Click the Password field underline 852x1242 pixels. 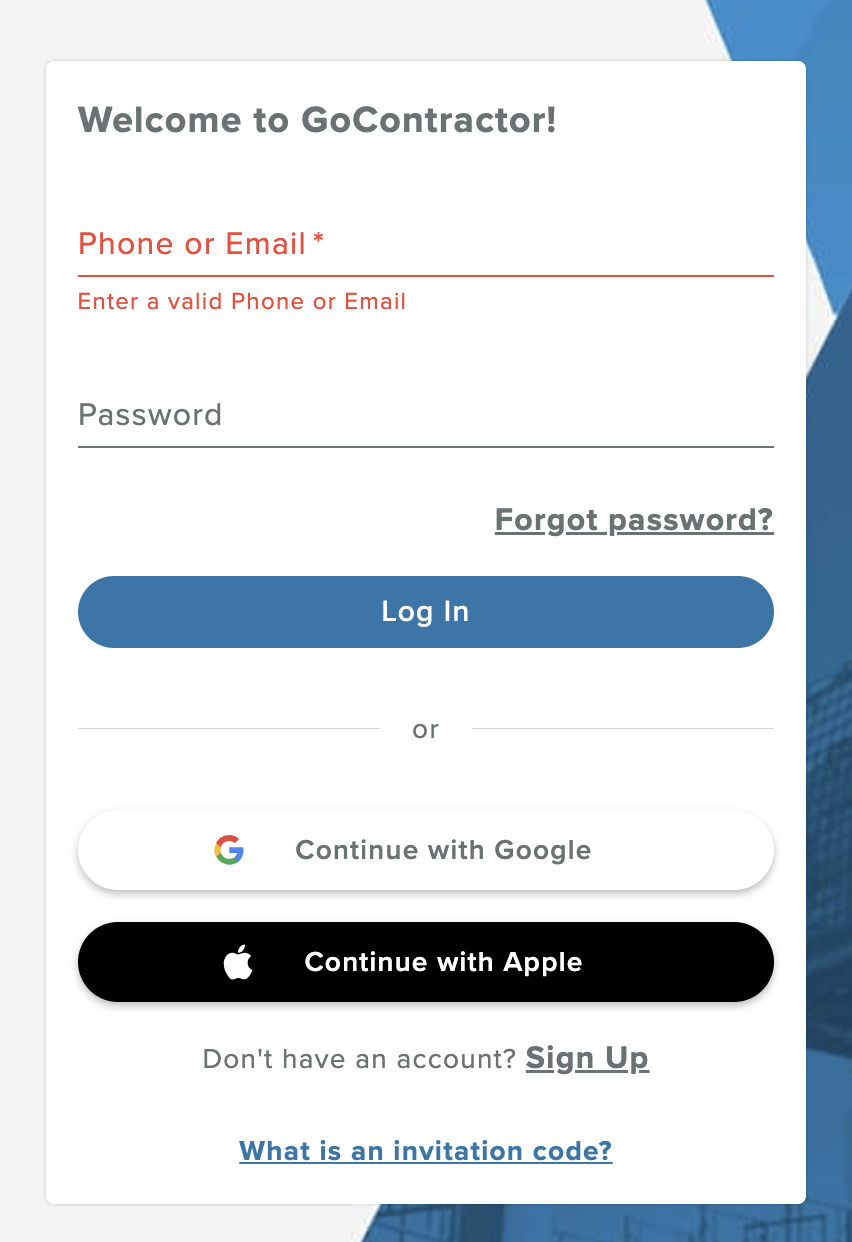tap(425, 447)
